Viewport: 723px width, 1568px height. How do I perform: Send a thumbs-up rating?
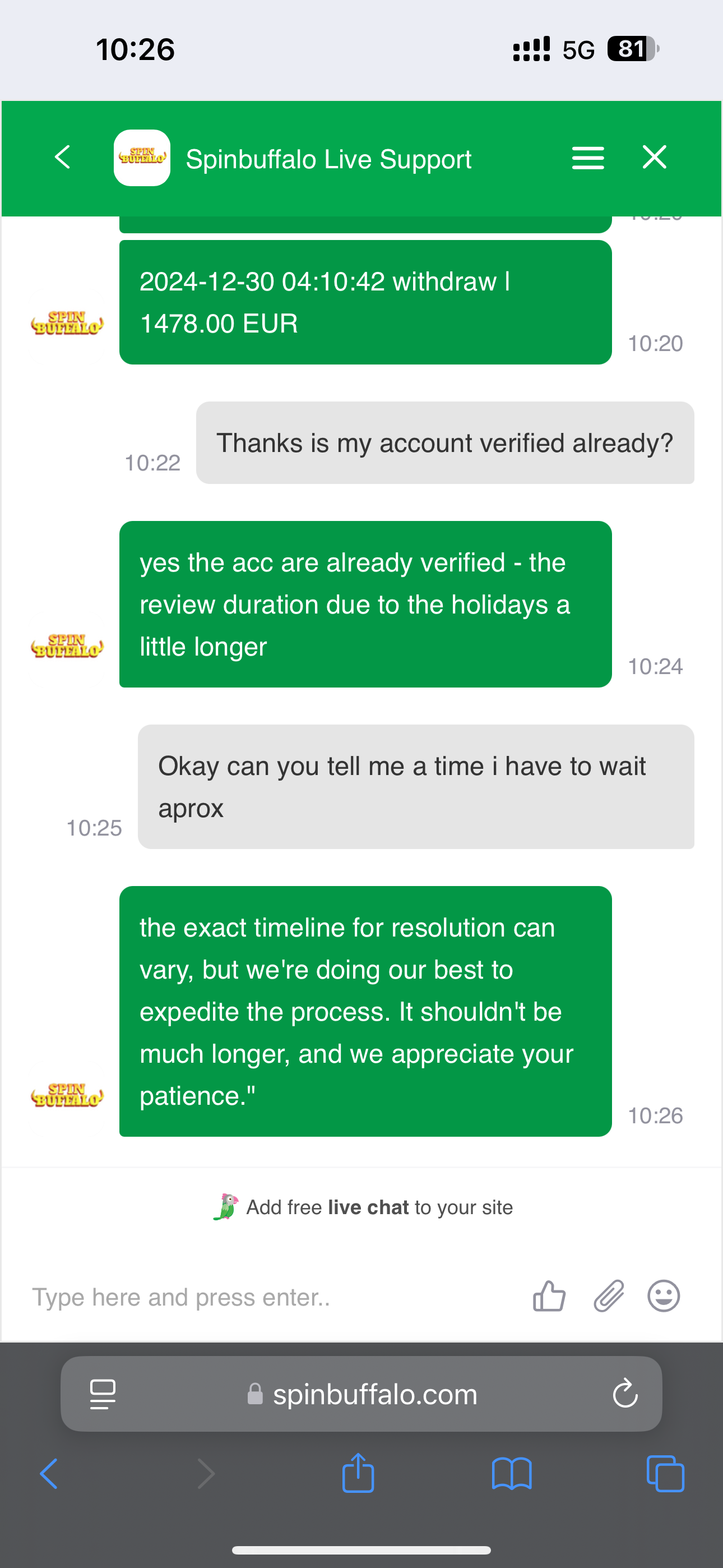[x=549, y=1296]
